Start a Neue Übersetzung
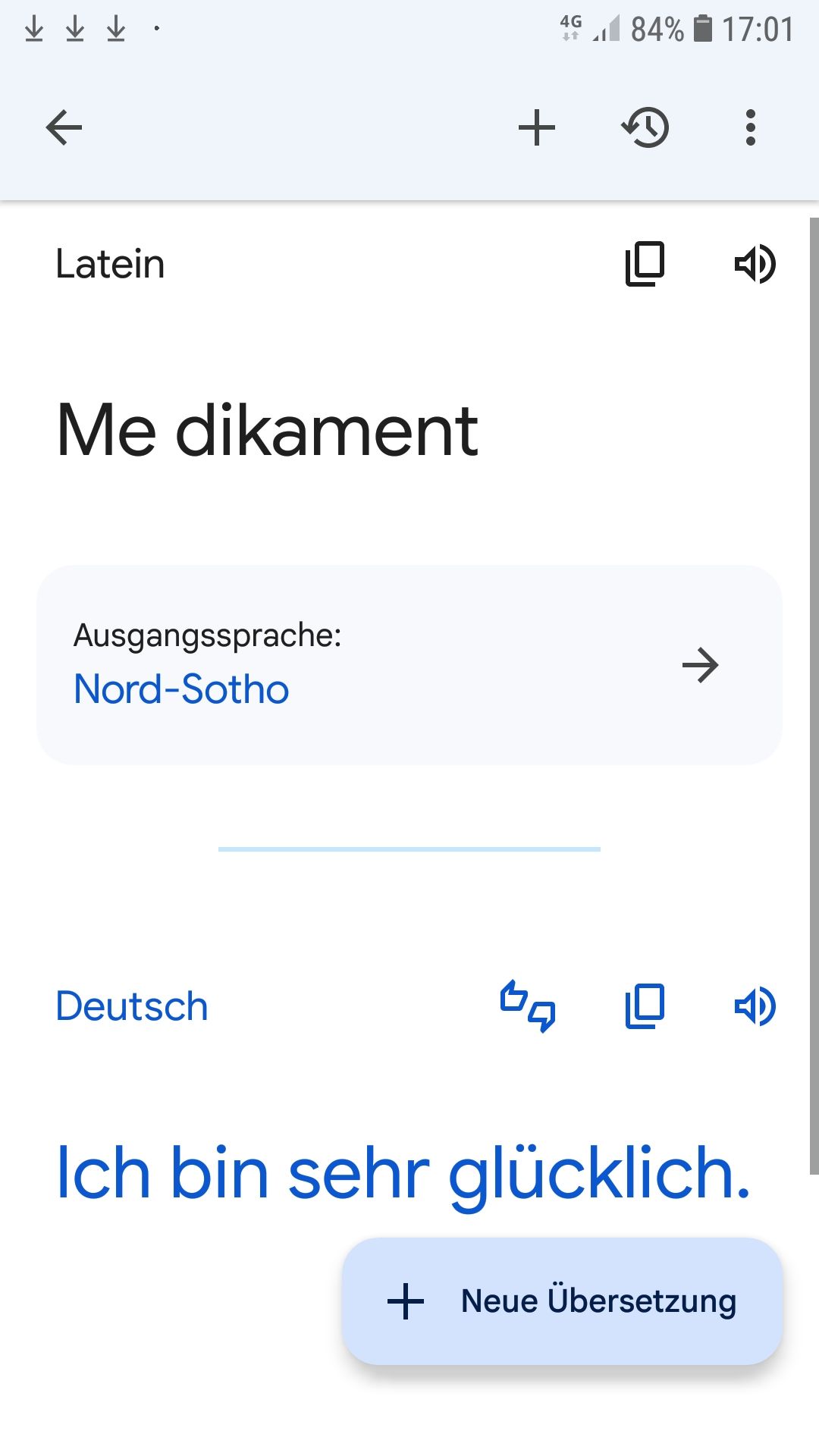Viewport: 819px width, 1456px height. point(562,1301)
